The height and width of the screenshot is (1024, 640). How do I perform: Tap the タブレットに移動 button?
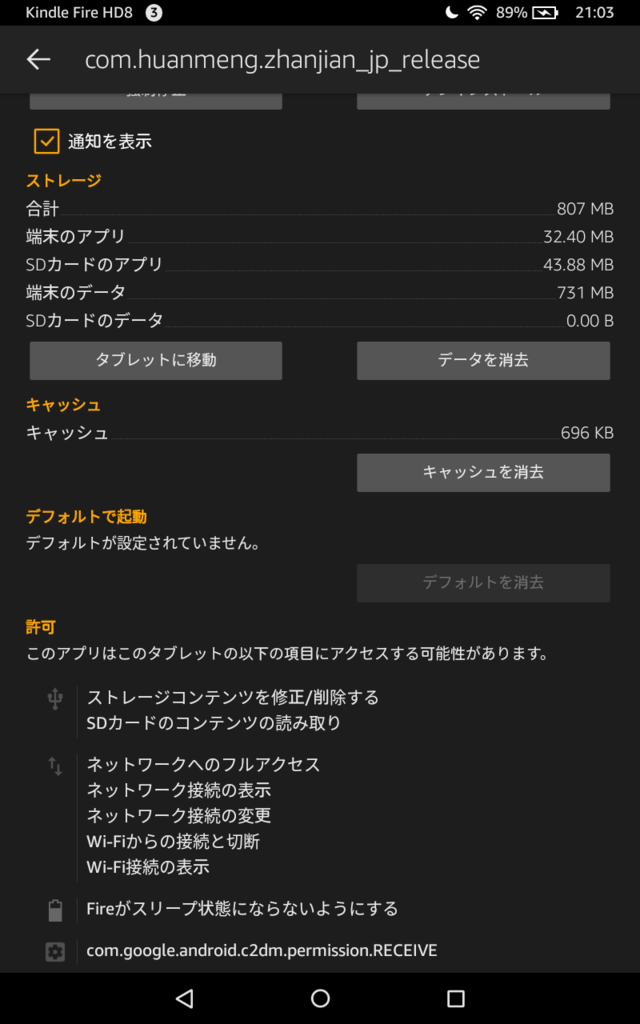pyautogui.click(x=155, y=360)
